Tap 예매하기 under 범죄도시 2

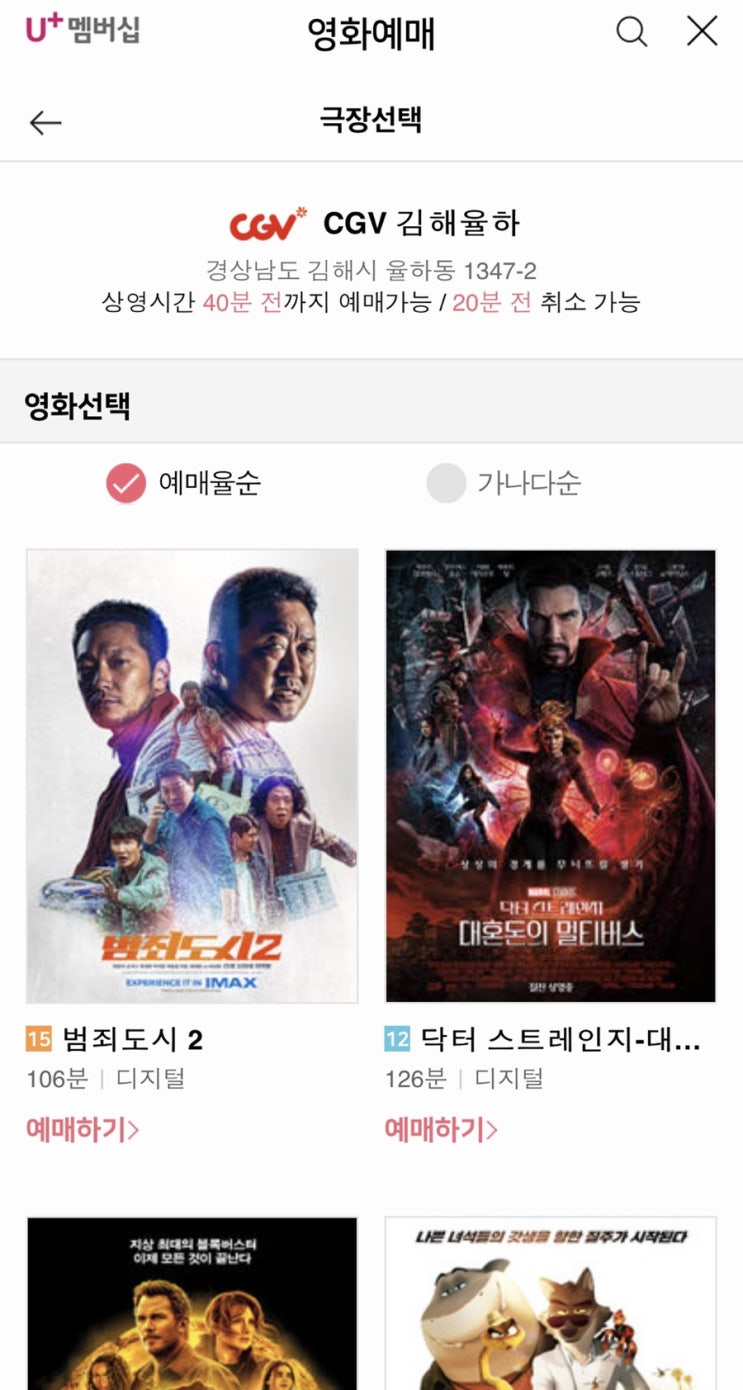click(x=83, y=1130)
